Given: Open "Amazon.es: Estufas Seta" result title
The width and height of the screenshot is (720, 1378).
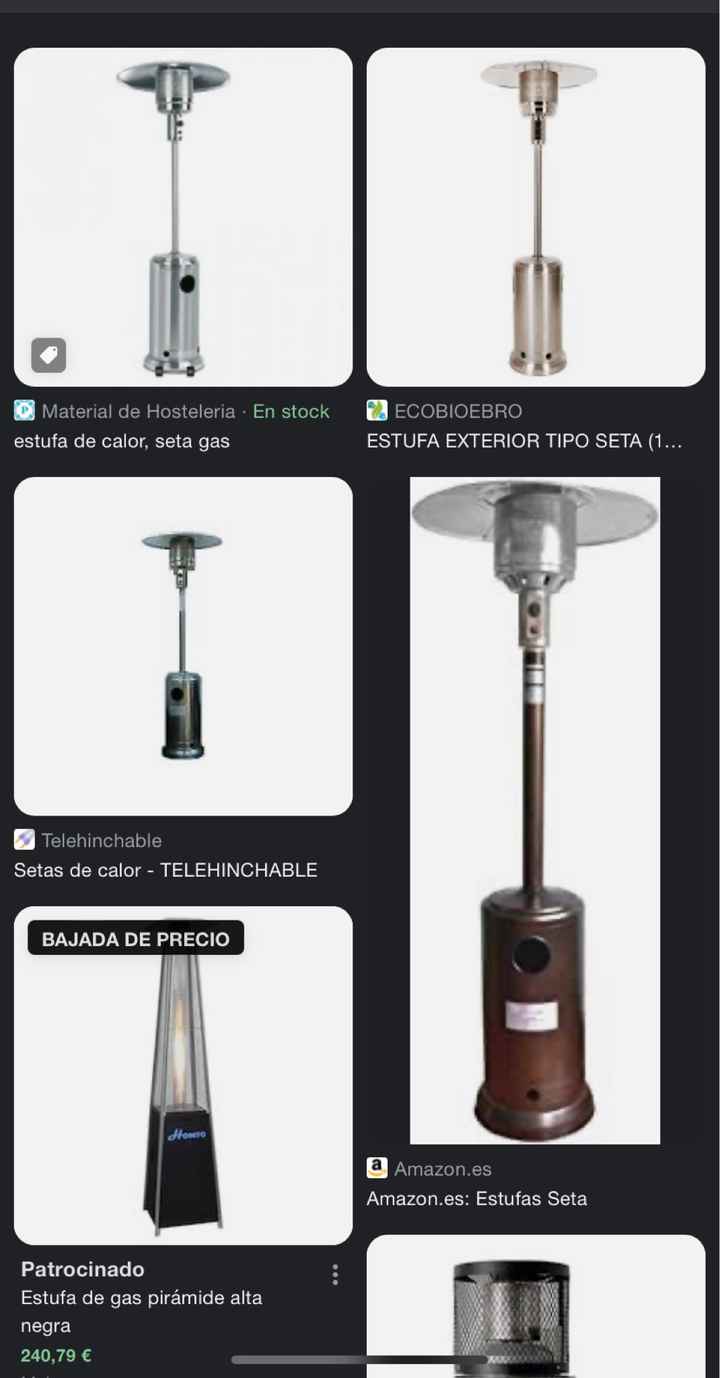Looking at the screenshot, I should coord(477,1198).
